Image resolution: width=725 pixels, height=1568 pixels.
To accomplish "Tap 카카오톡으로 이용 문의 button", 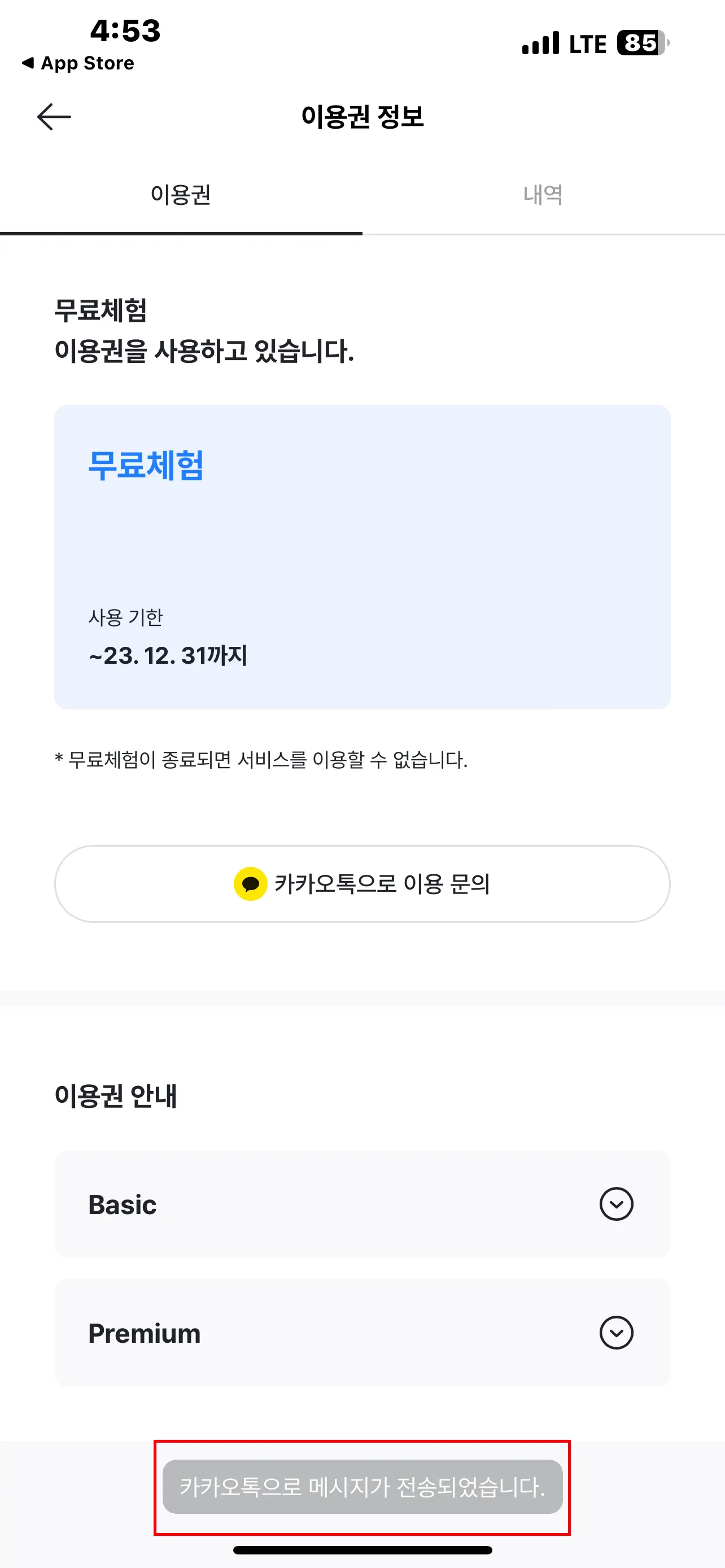I will pos(362,883).
